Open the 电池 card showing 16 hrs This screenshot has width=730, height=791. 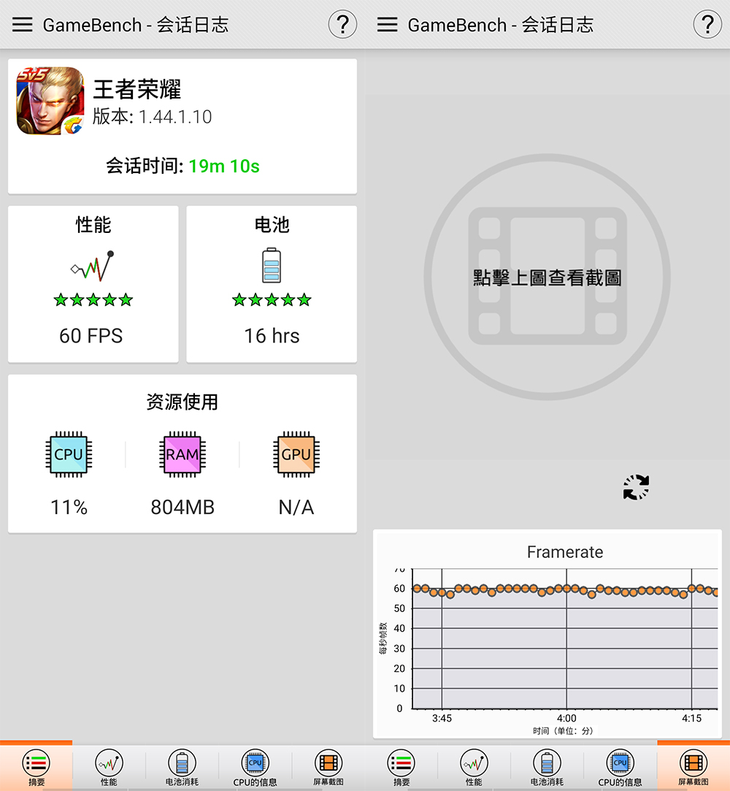271,284
